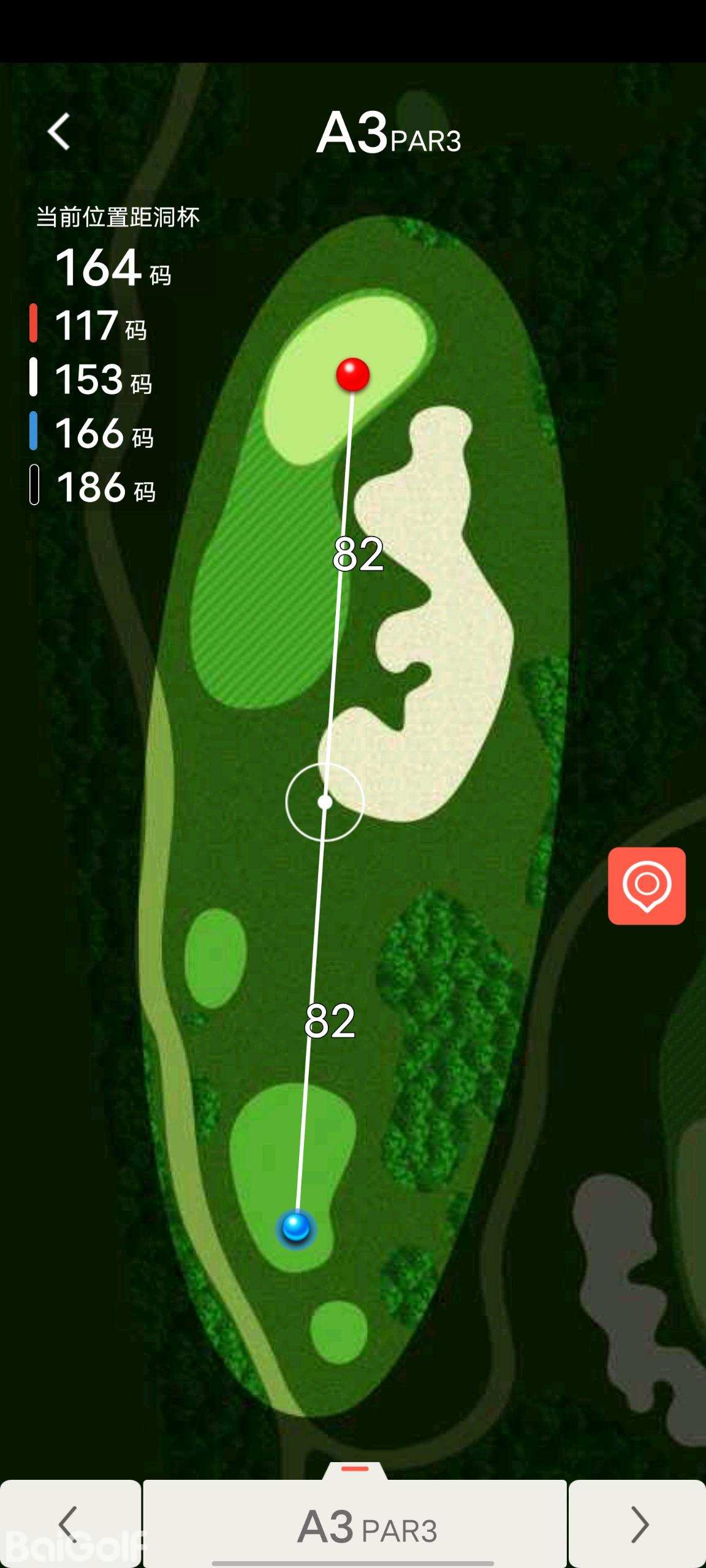Go back using the top-left arrow
706x1568 pixels.
59,132
